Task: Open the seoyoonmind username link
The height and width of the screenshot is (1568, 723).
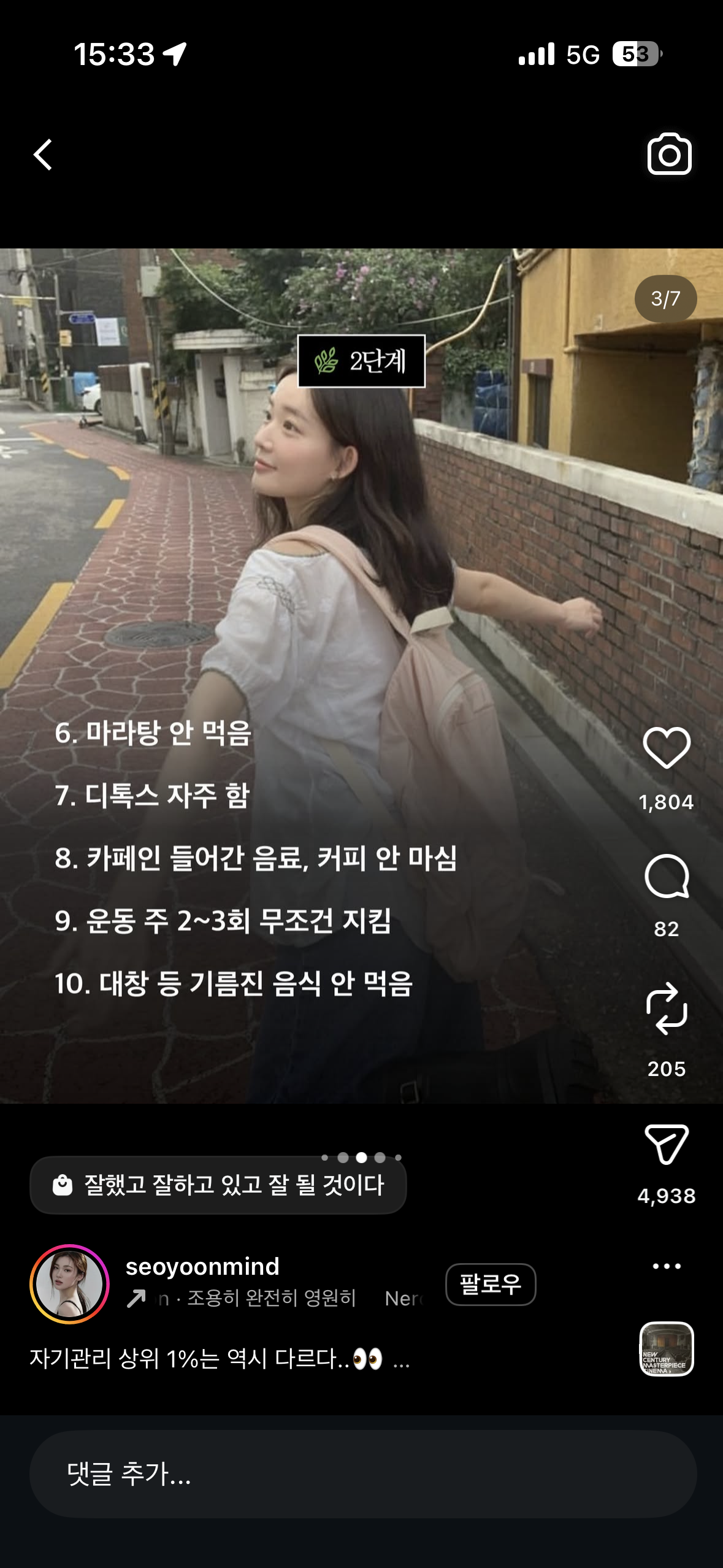Action: pos(202,1266)
